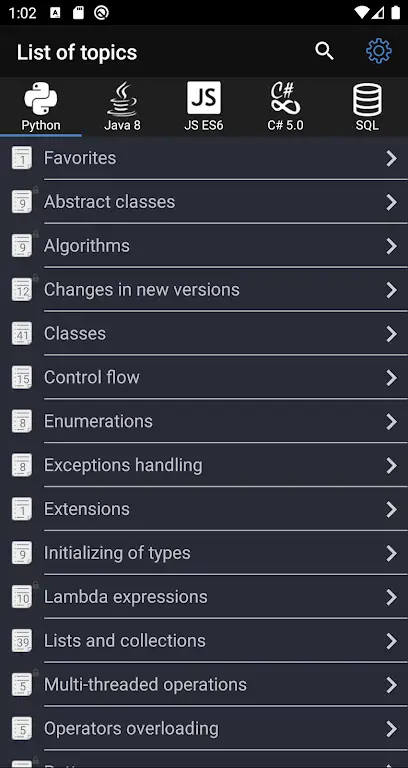Open Initializing of types
The image size is (408, 768).
(204, 553)
